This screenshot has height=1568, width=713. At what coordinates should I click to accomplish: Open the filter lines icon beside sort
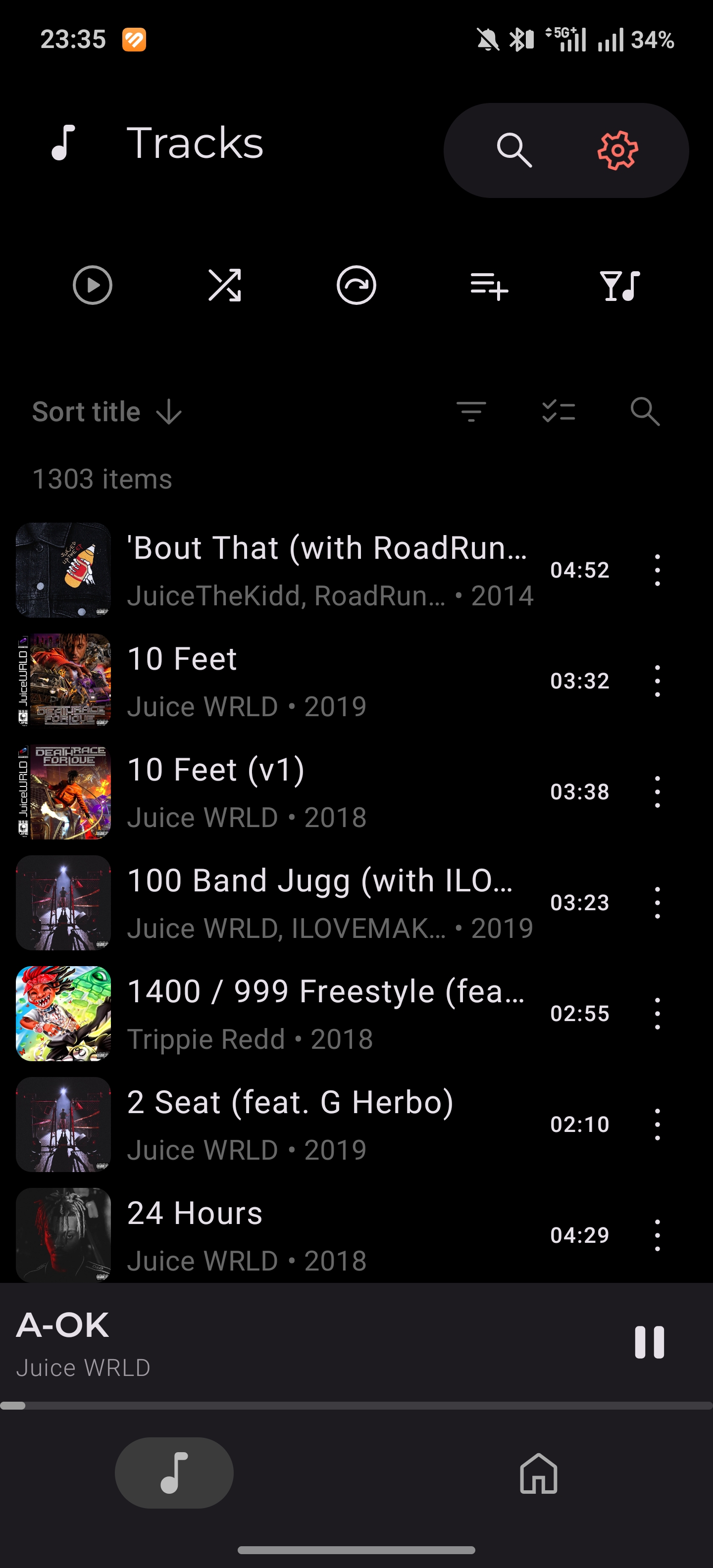(471, 412)
